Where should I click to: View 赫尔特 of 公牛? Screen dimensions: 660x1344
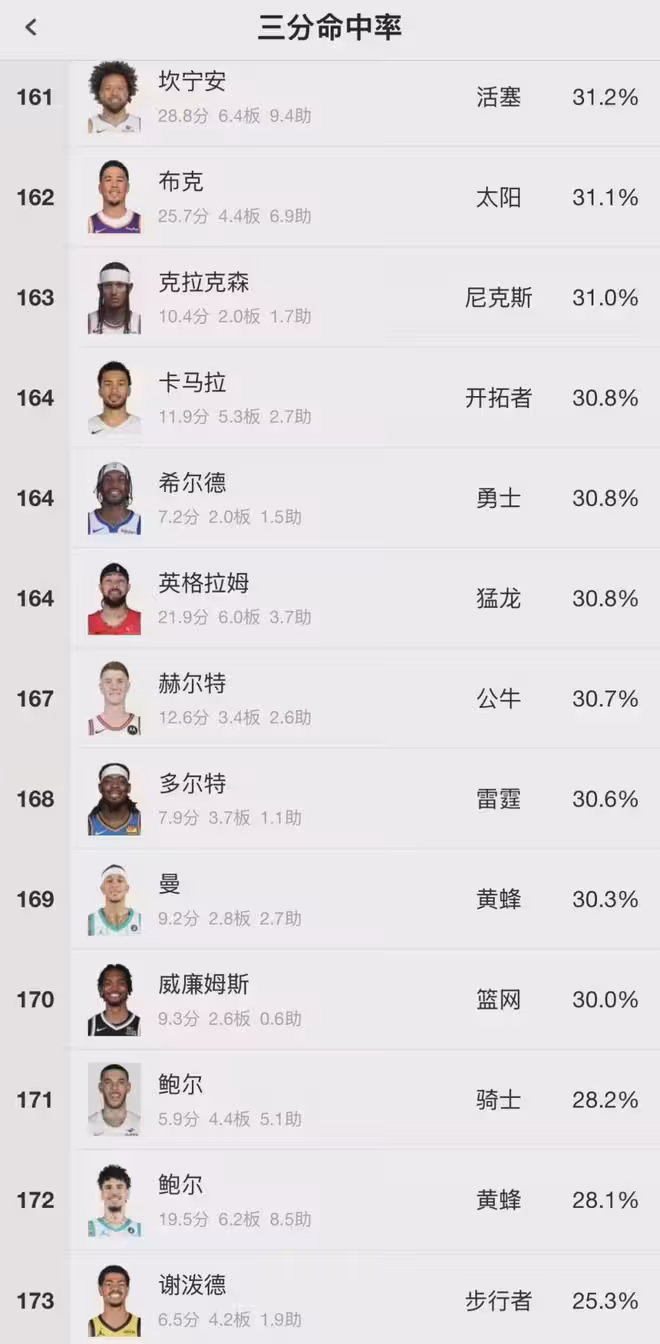click(192, 684)
